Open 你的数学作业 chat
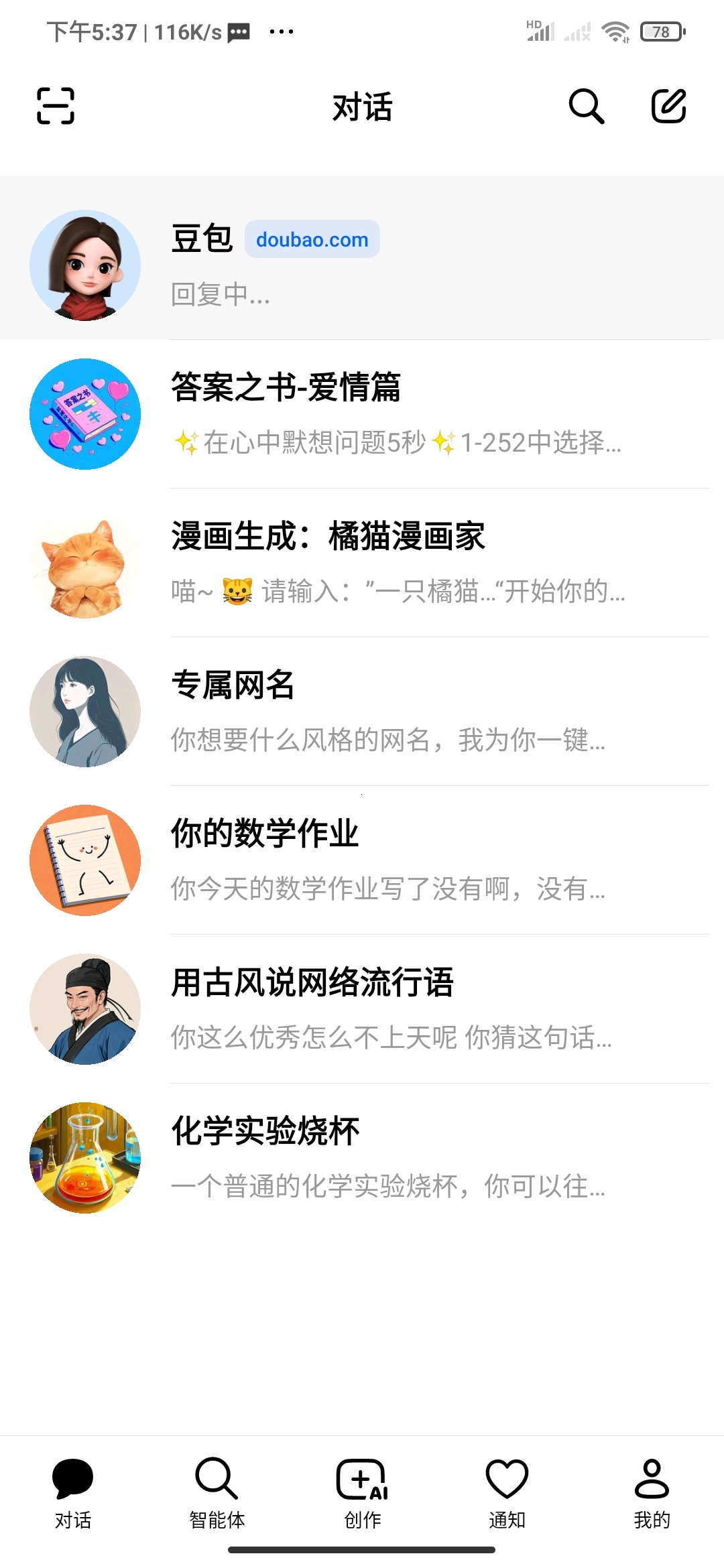Screen dimensions: 724x1568 pos(362,861)
